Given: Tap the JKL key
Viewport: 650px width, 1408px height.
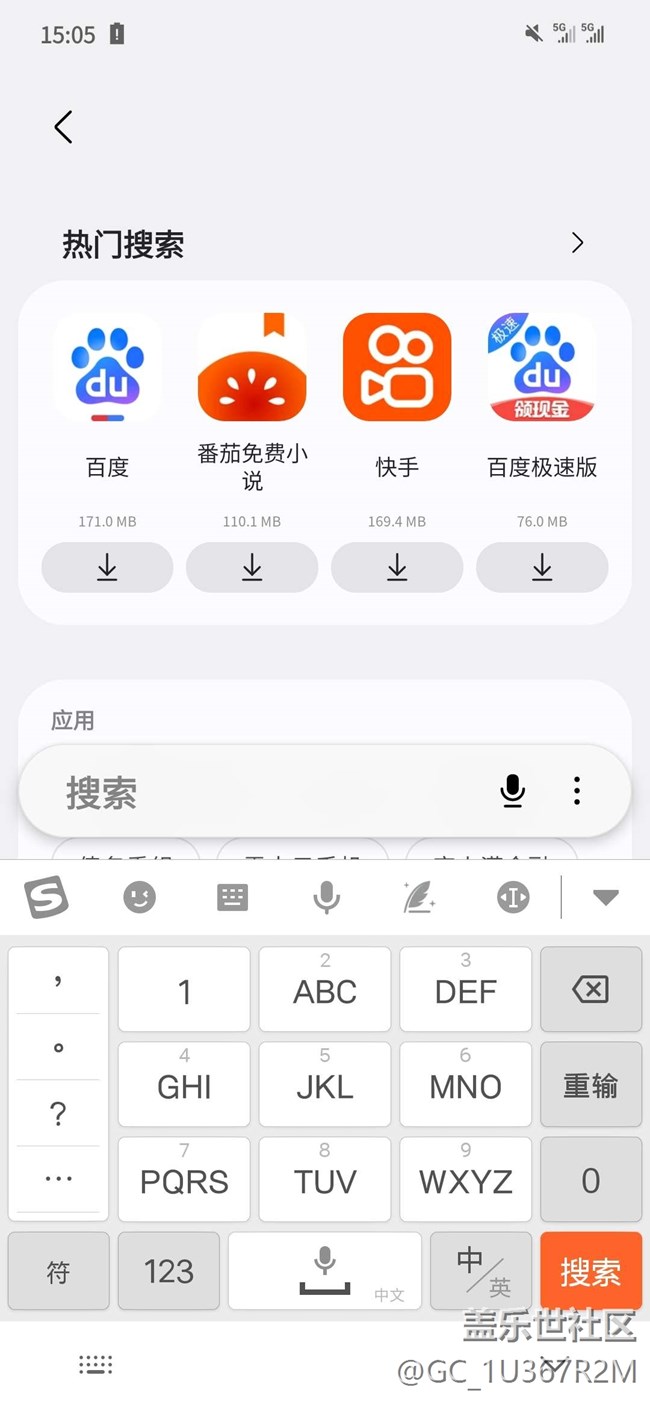Looking at the screenshot, I should [325, 1085].
